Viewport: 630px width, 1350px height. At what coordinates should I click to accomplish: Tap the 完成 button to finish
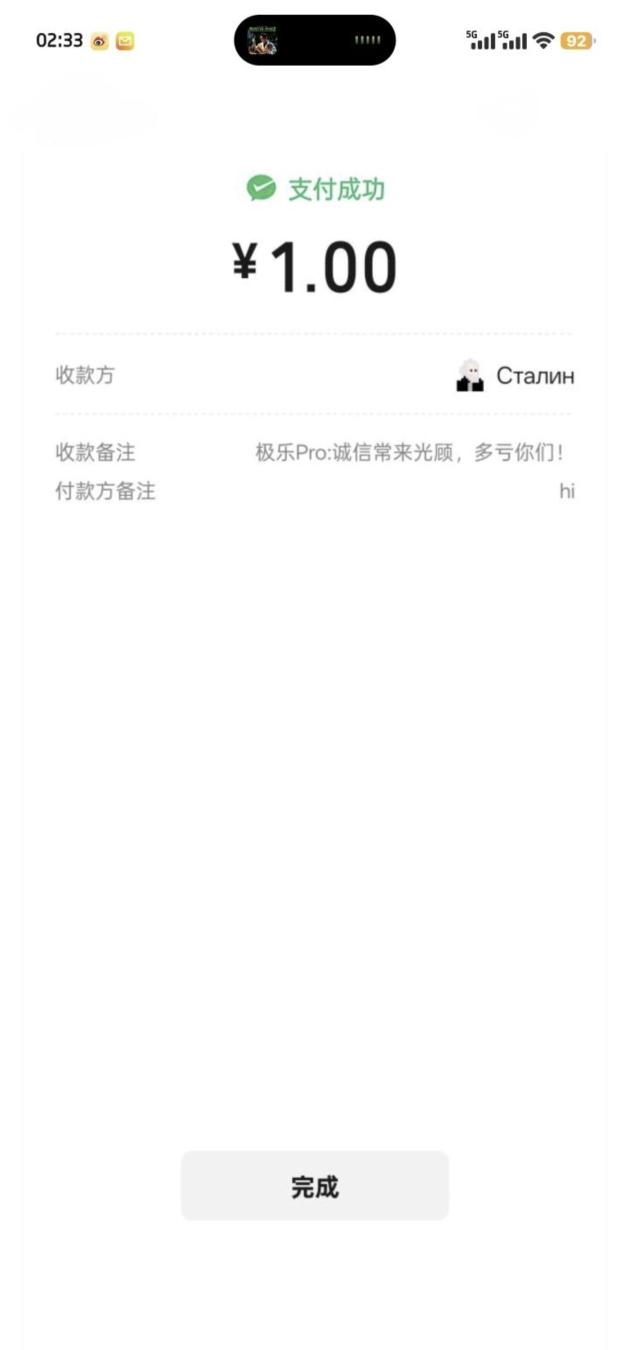(x=314, y=1186)
